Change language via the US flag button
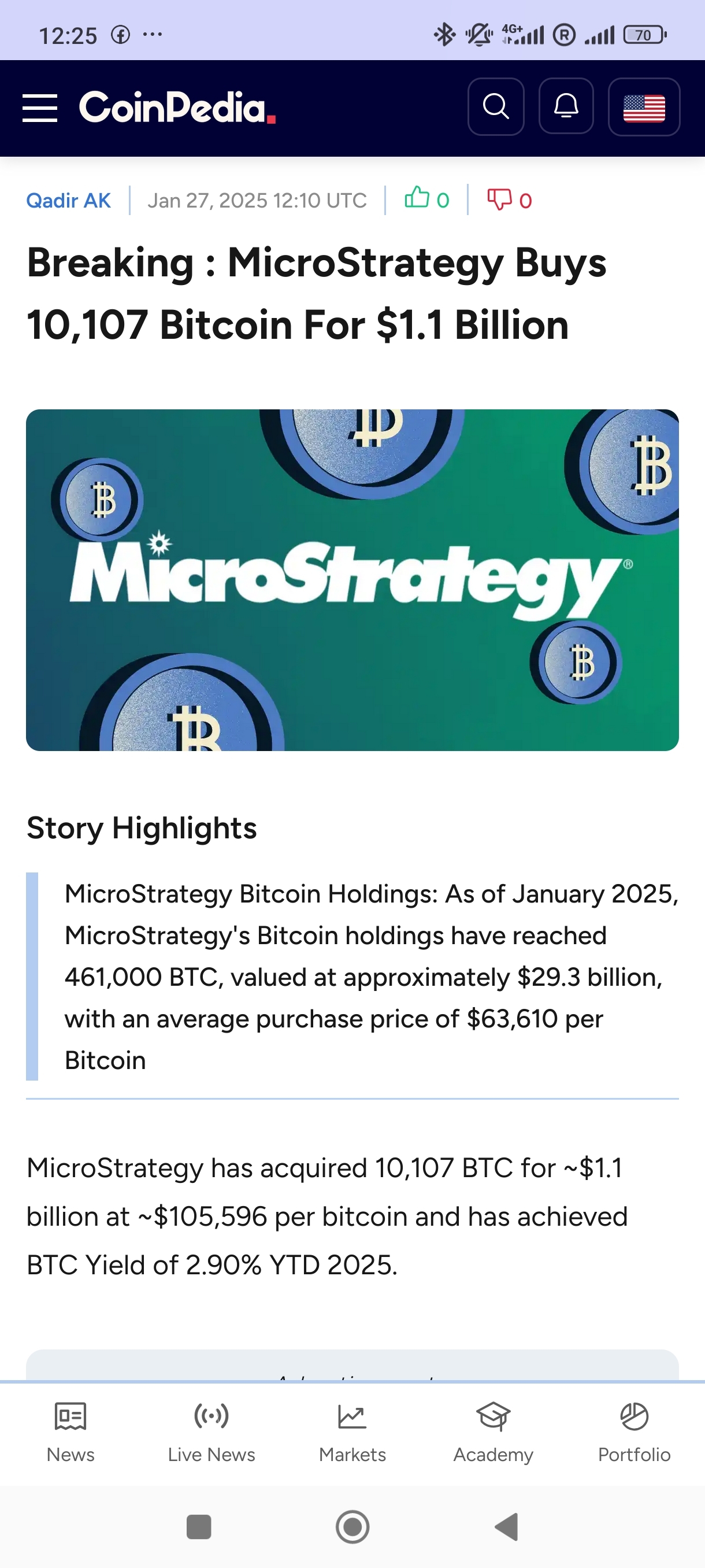 pyautogui.click(x=644, y=108)
